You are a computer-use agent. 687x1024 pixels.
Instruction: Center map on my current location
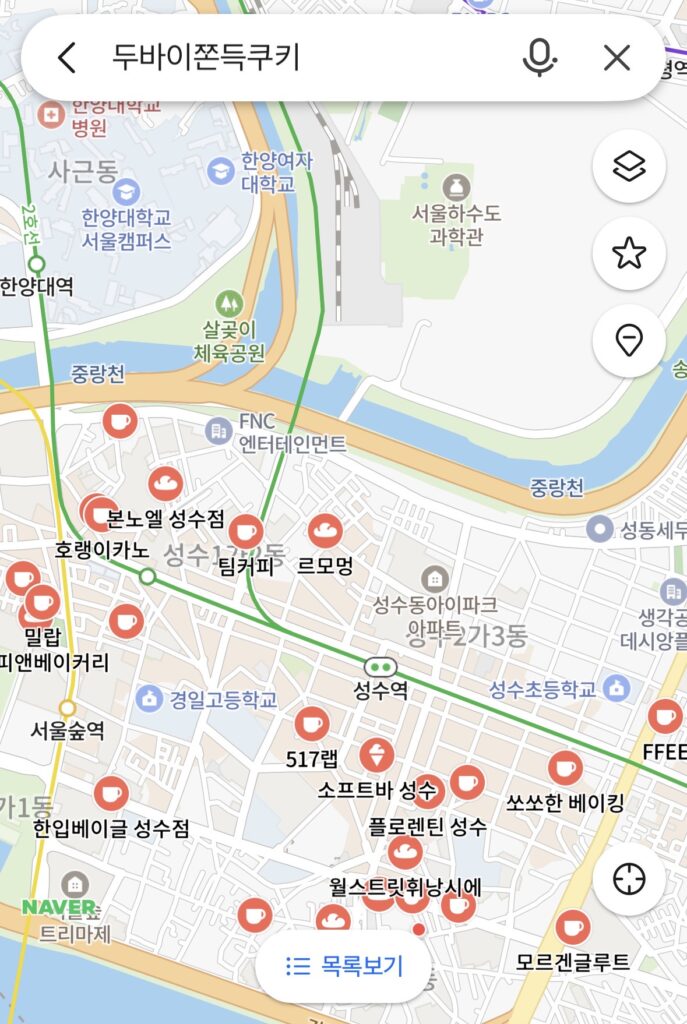629,879
